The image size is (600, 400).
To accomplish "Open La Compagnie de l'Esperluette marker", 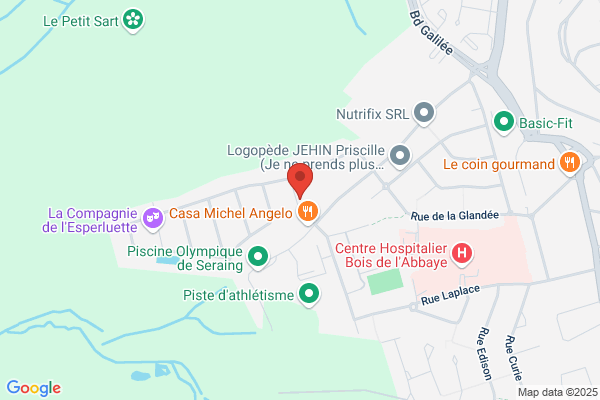I will (153, 219).
